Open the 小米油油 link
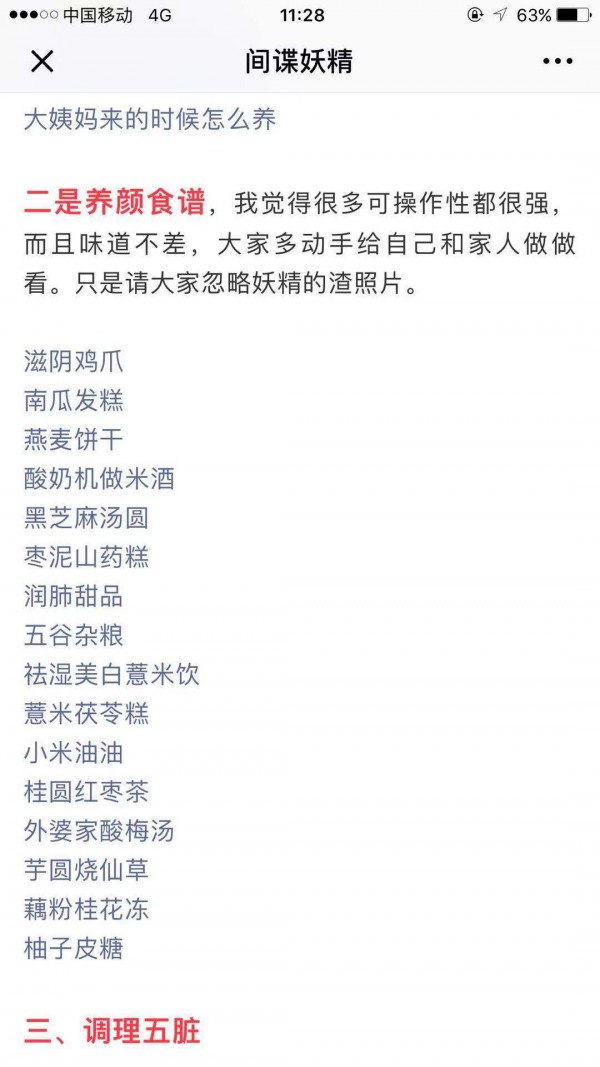The height and width of the screenshot is (1067, 600). [x=73, y=753]
